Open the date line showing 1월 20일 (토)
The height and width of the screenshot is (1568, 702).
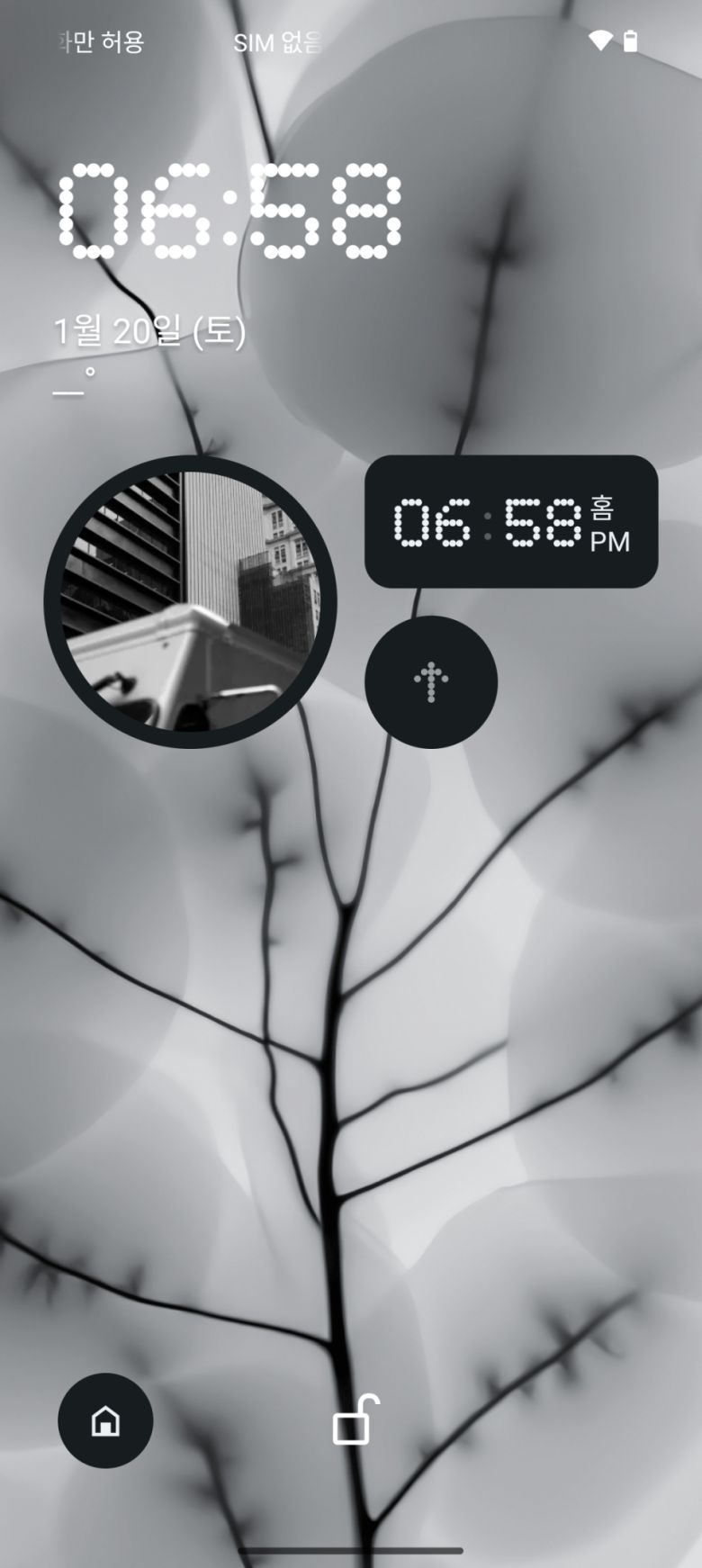pos(149,332)
